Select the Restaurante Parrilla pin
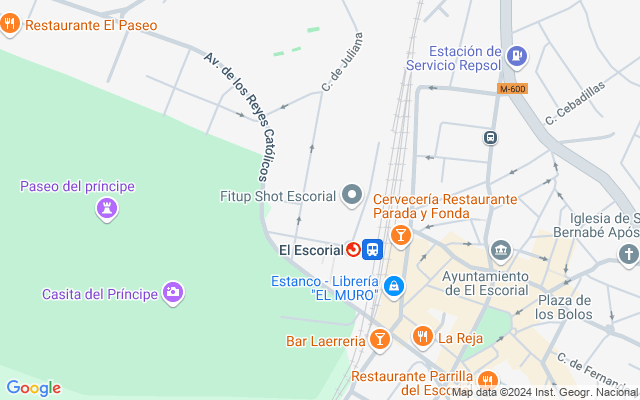The height and width of the screenshot is (400, 640). click(488, 379)
